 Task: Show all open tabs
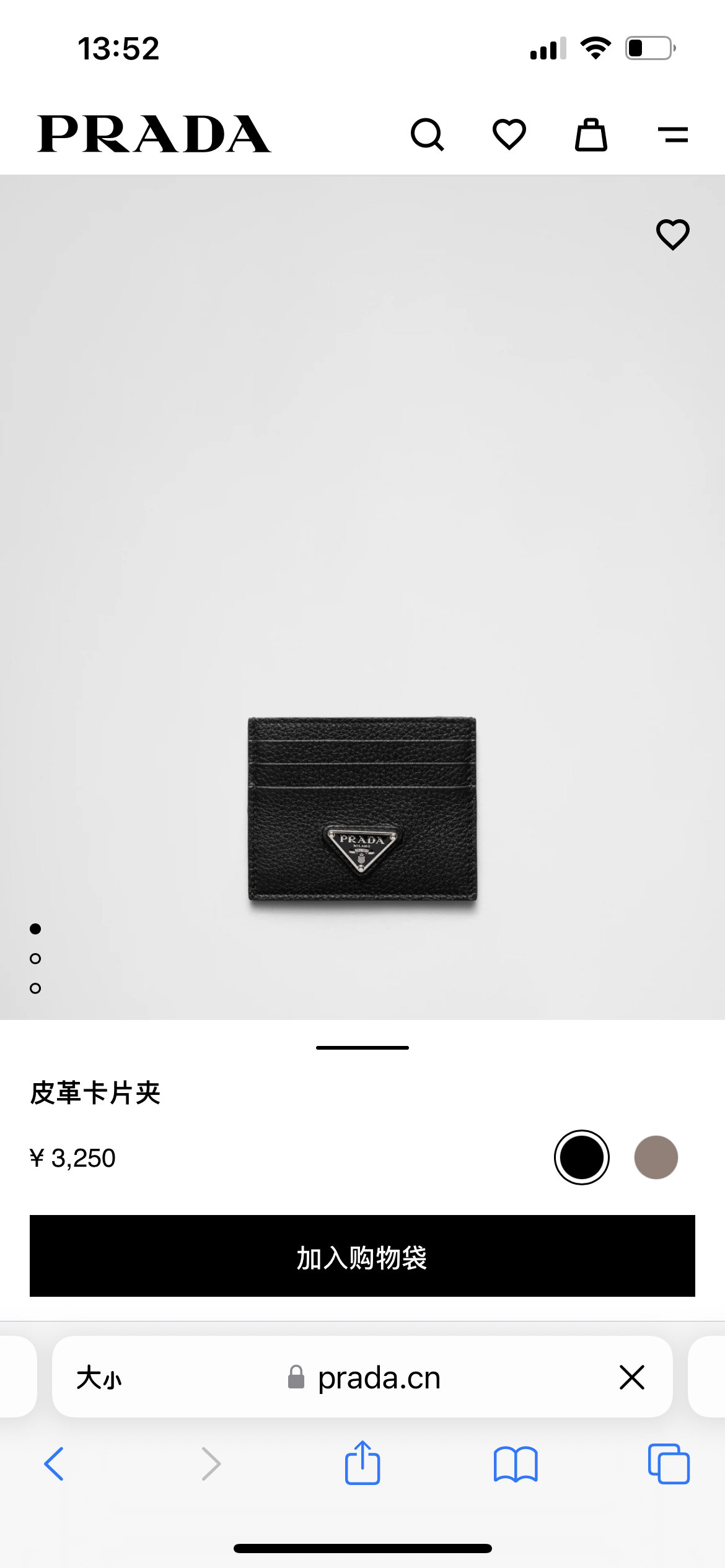click(669, 1464)
